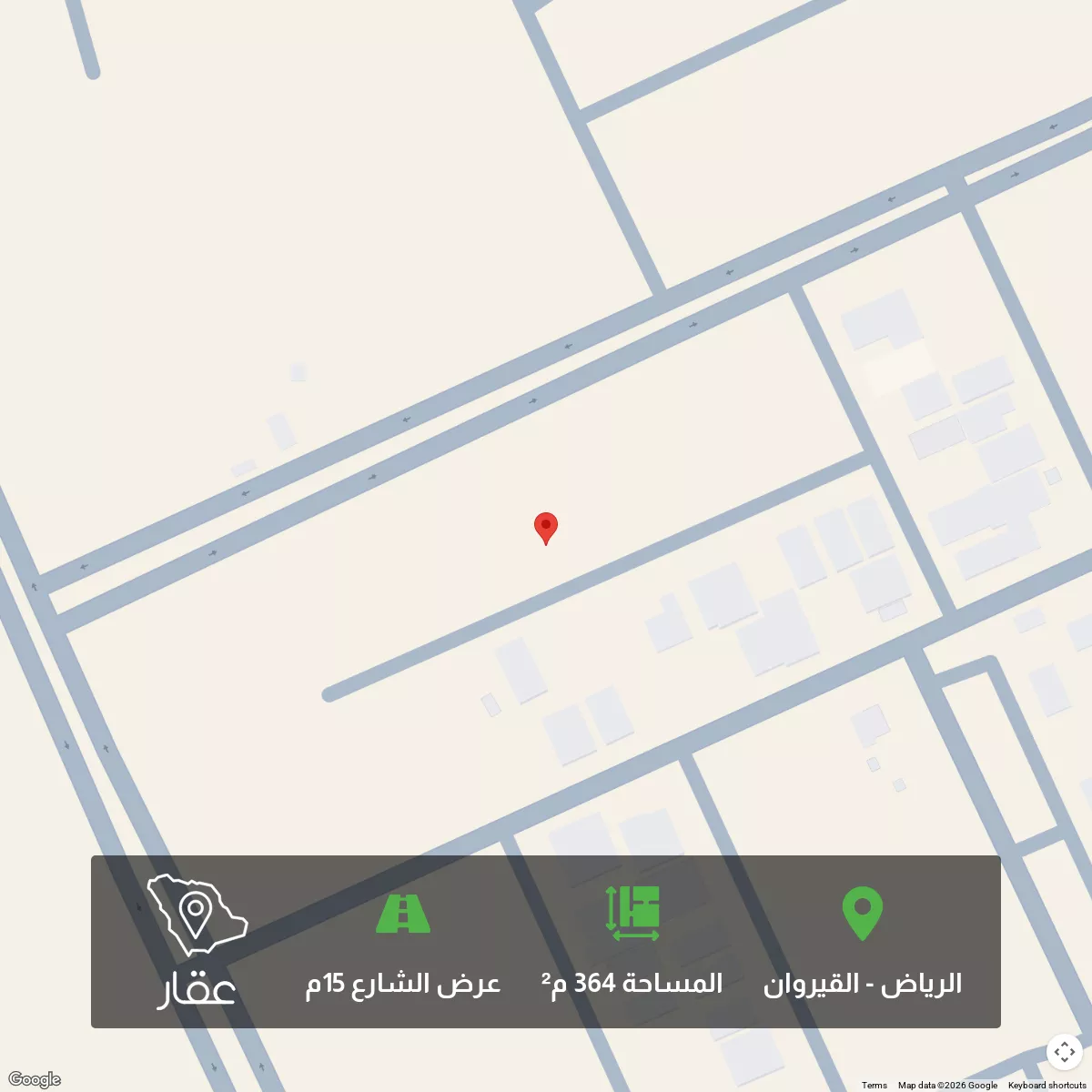
Task: Open the map camera controls button
Action: 1065,1052
